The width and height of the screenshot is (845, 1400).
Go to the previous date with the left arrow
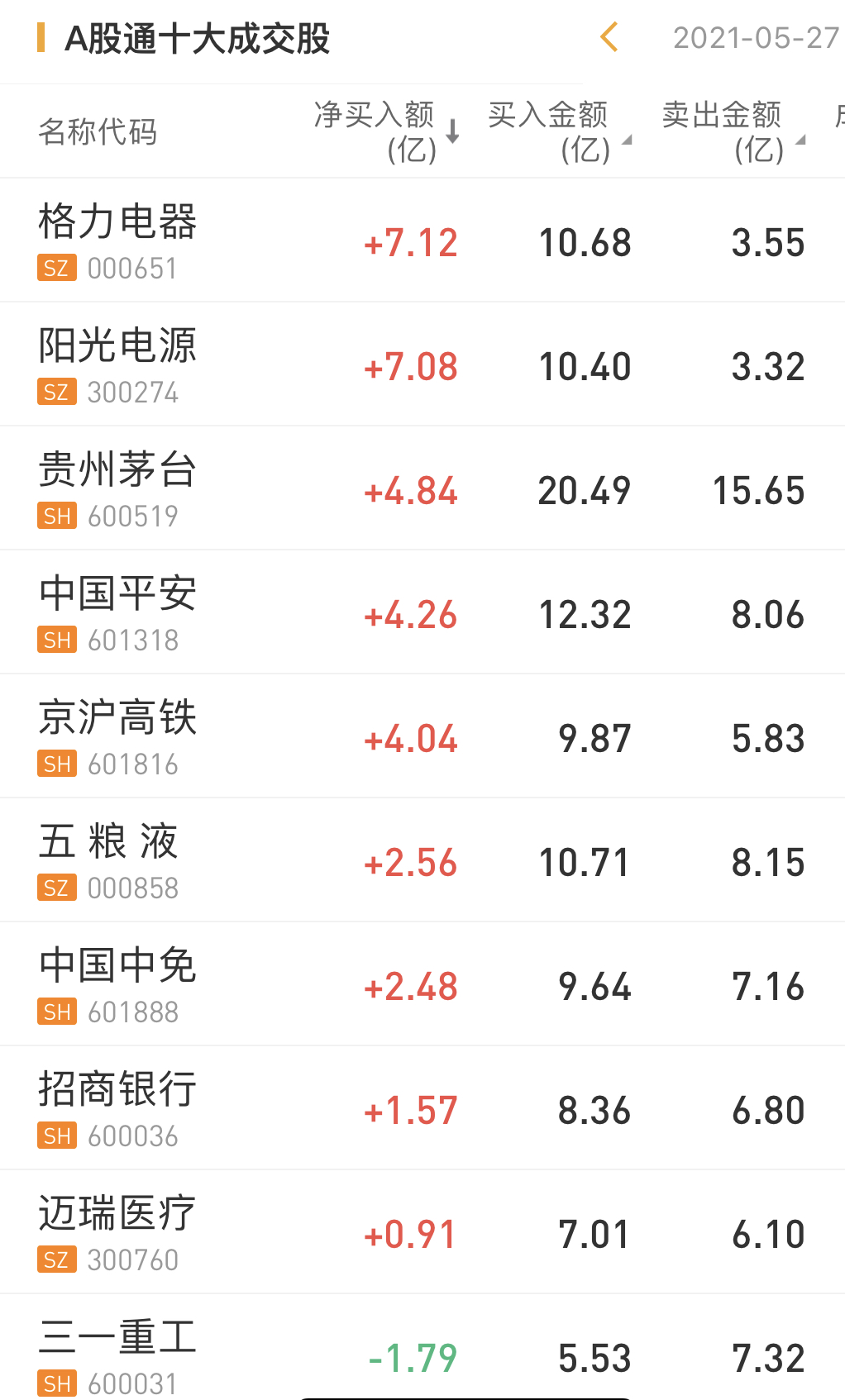pos(609,37)
